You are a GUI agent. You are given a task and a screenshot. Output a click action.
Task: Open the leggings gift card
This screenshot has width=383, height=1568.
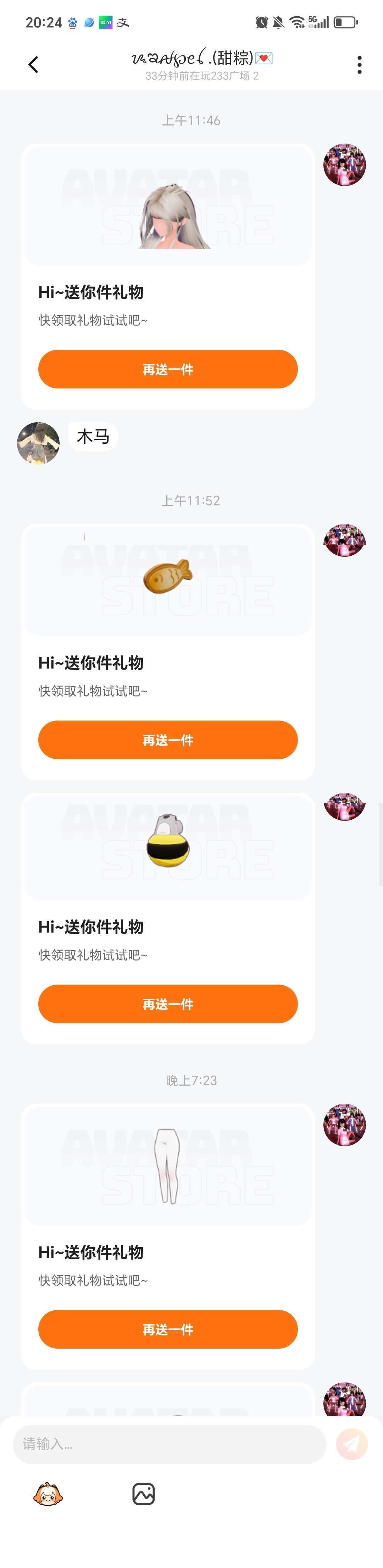167,1166
